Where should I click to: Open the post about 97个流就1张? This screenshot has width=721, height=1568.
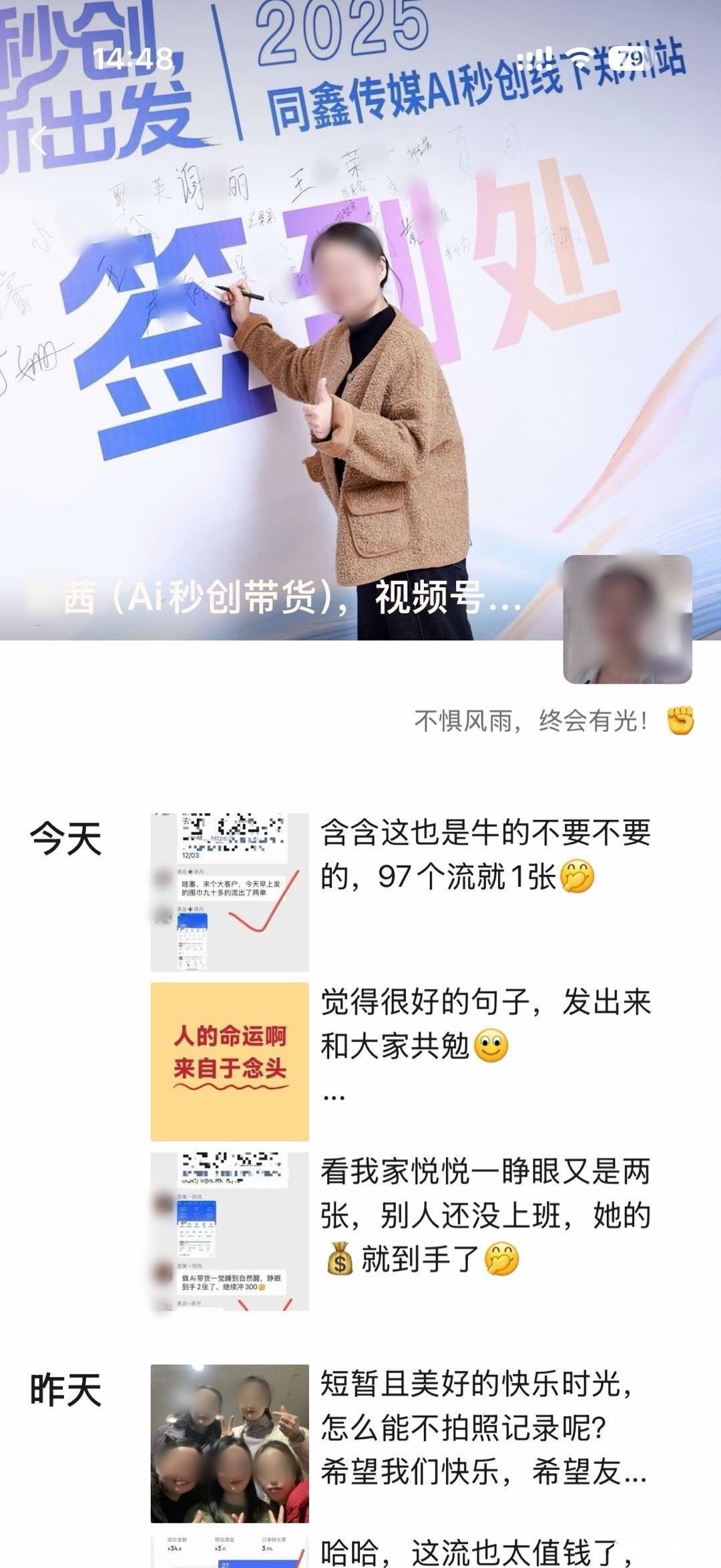click(x=485, y=855)
